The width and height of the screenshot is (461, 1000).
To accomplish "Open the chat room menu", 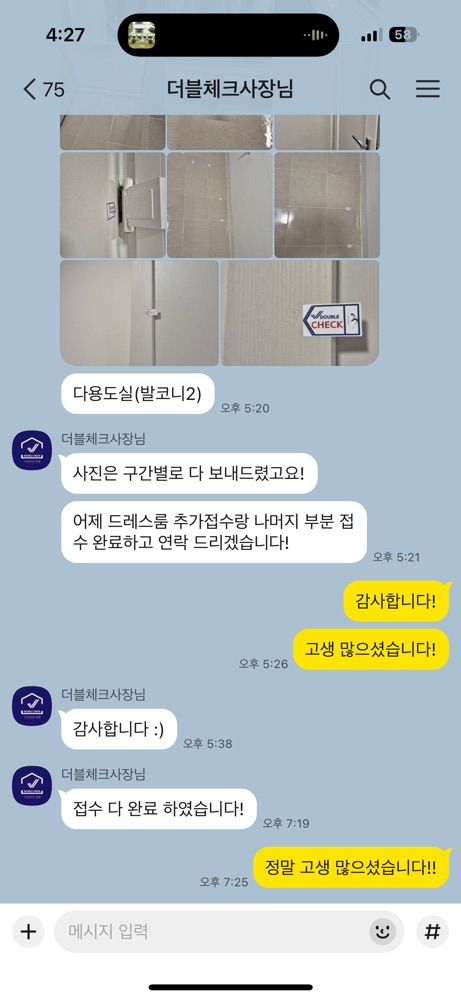I will (428, 89).
